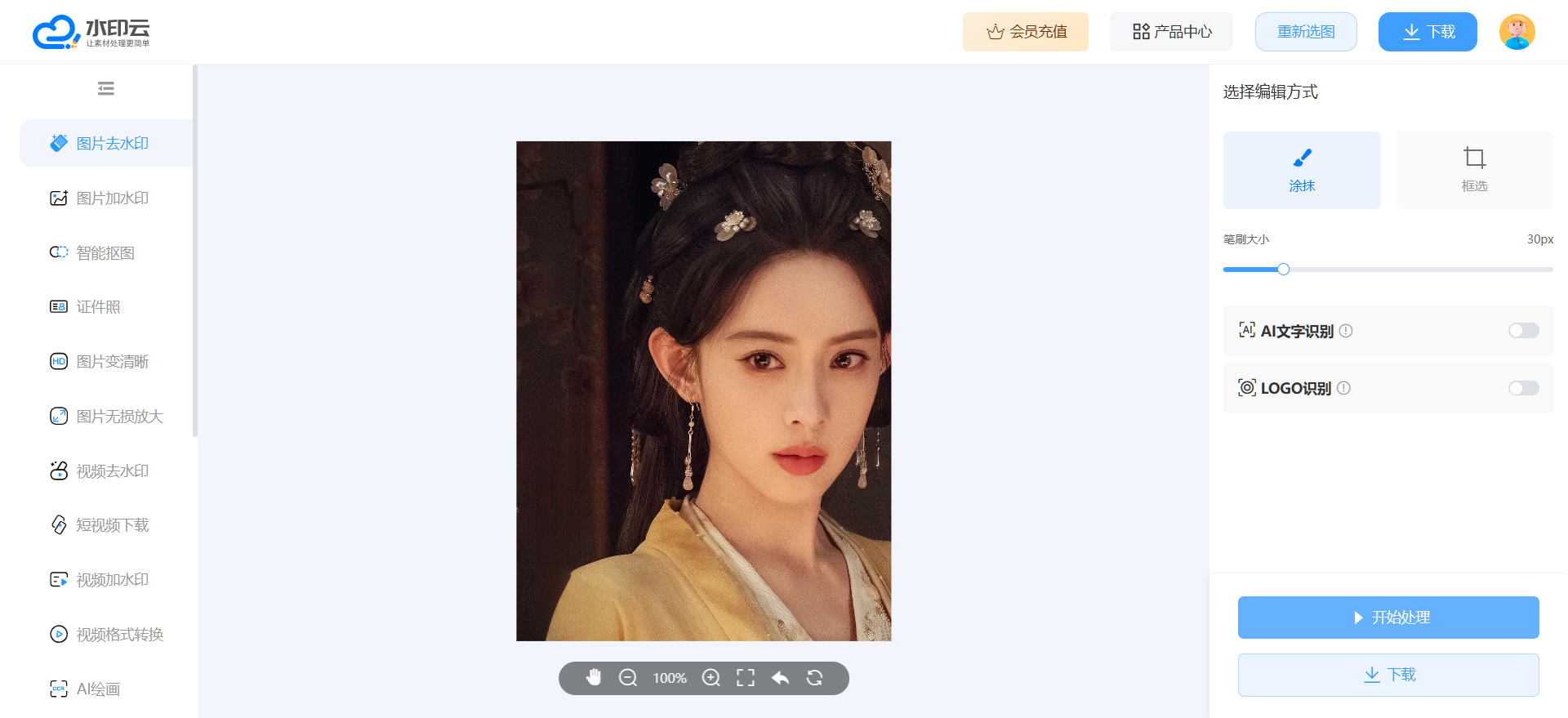The image size is (1568, 718).
Task: Tap the blue 下载 button in header
Action: point(1427,32)
